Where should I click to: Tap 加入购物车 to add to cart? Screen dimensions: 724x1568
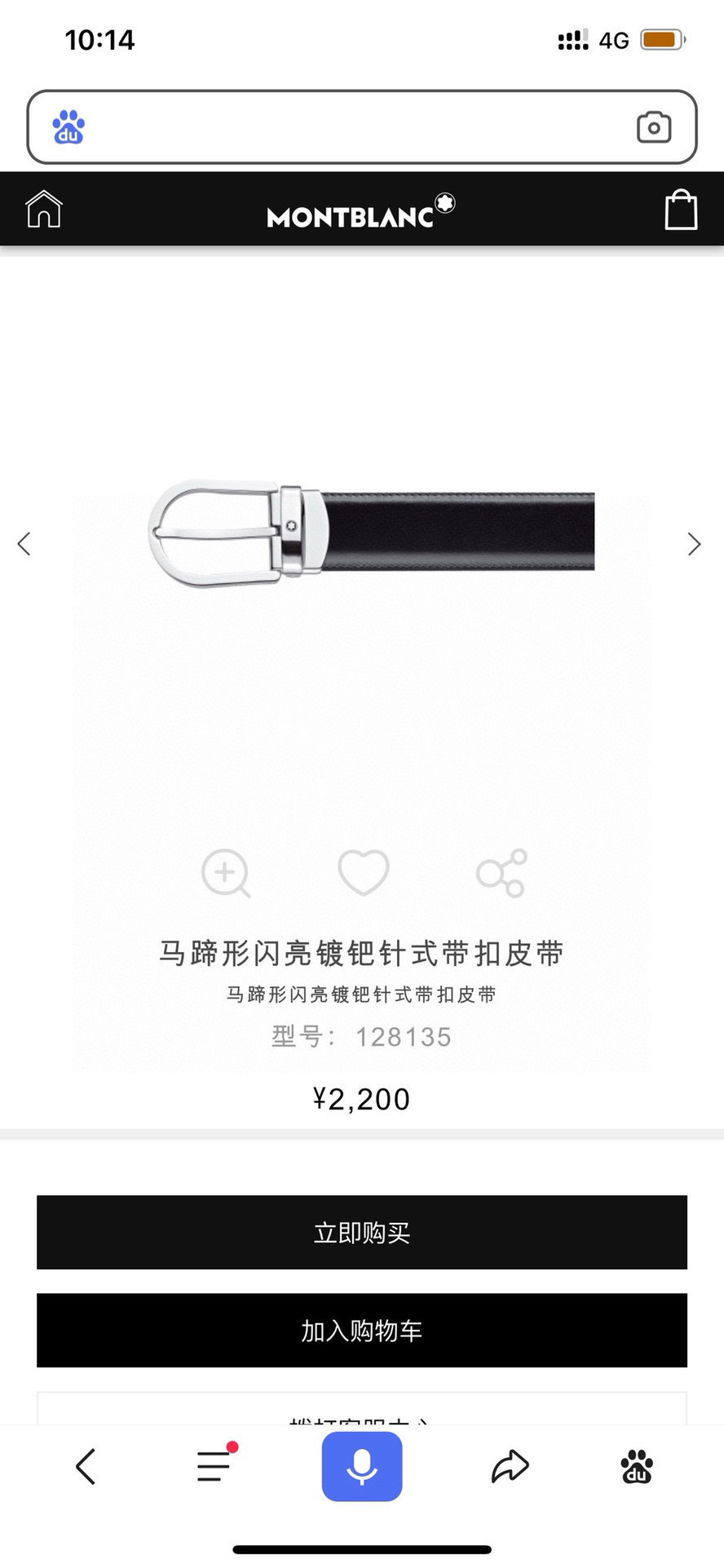pyautogui.click(x=362, y=1330)
